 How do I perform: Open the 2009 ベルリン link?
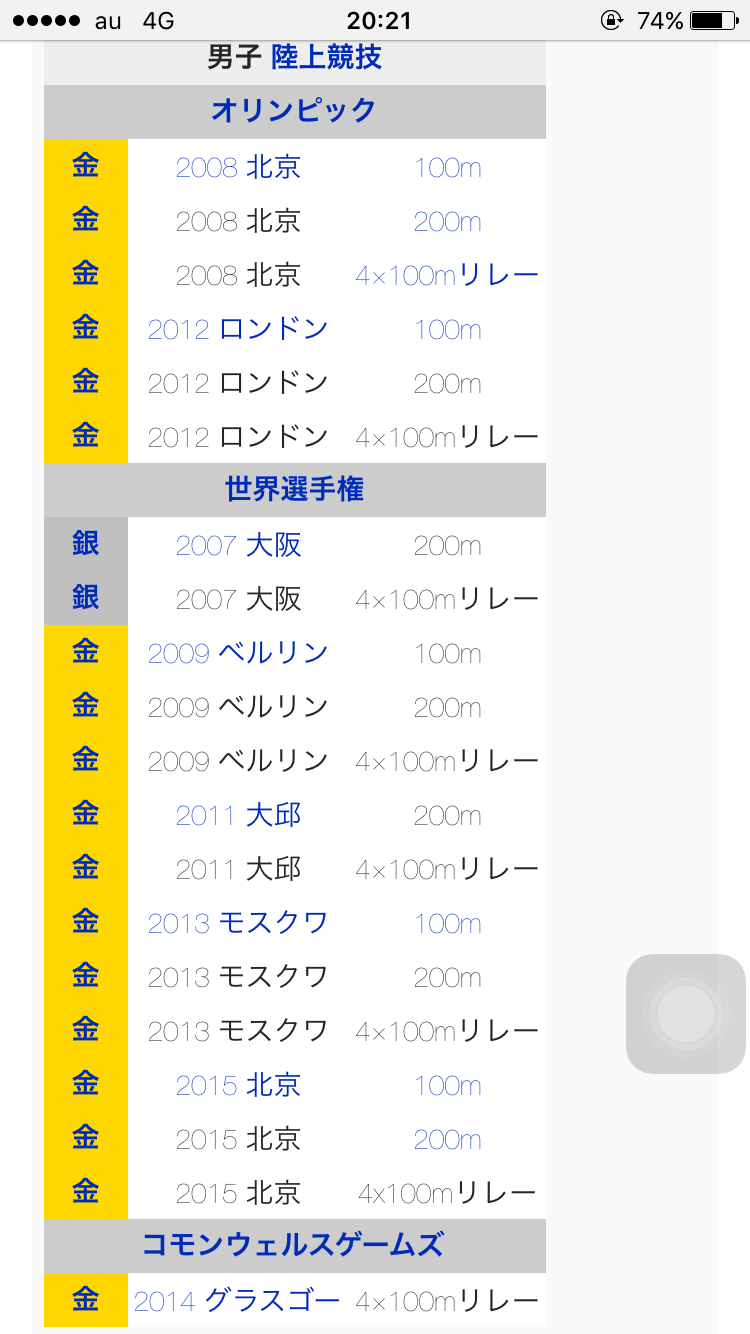238,653
